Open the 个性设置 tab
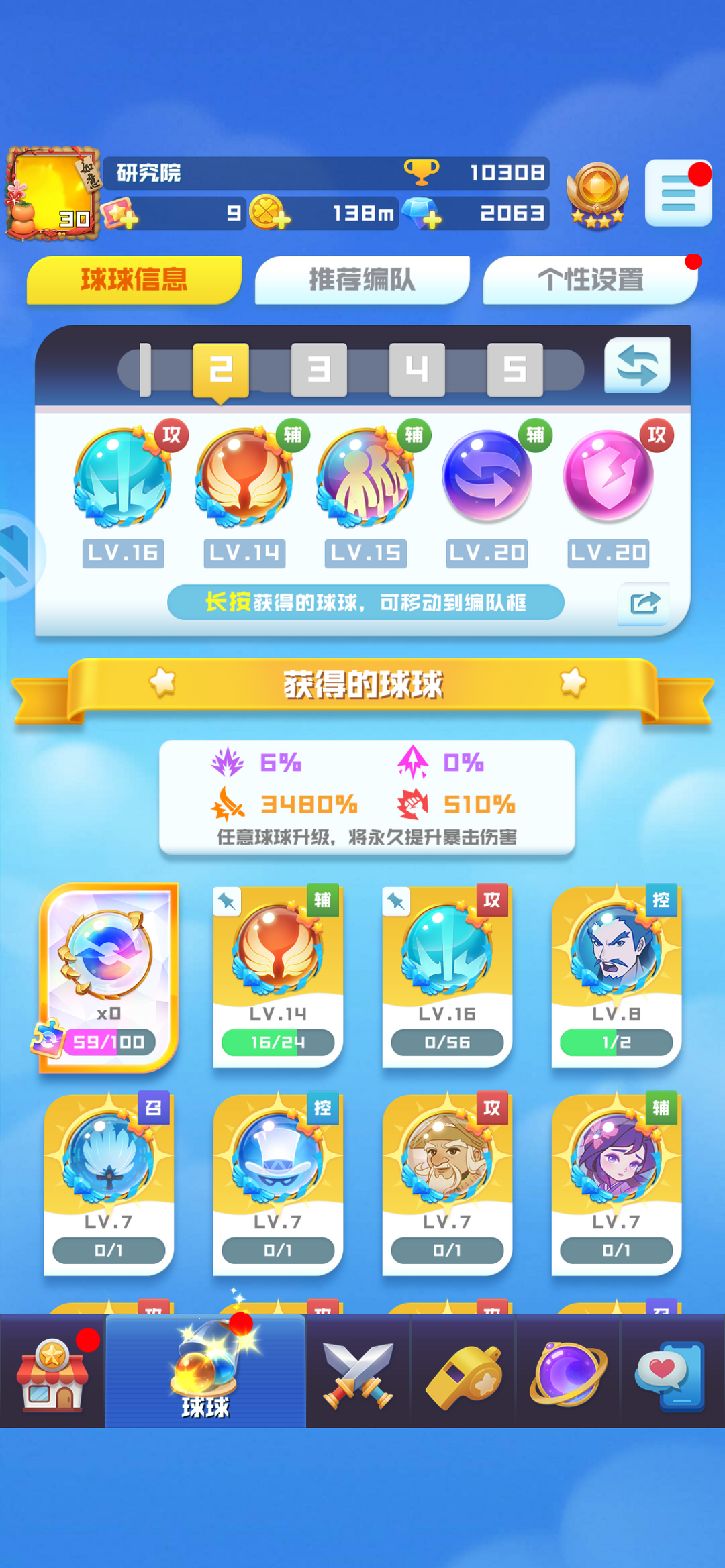 point(590,280)
